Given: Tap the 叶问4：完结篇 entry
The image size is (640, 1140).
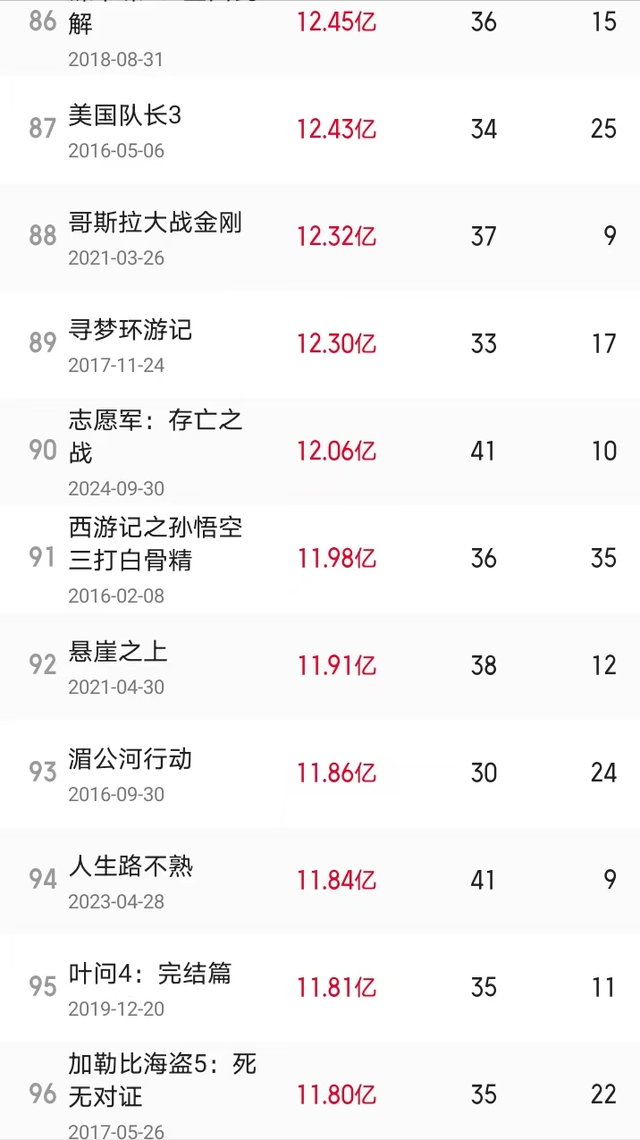Looking at the screenshot, I should [320, 987].
